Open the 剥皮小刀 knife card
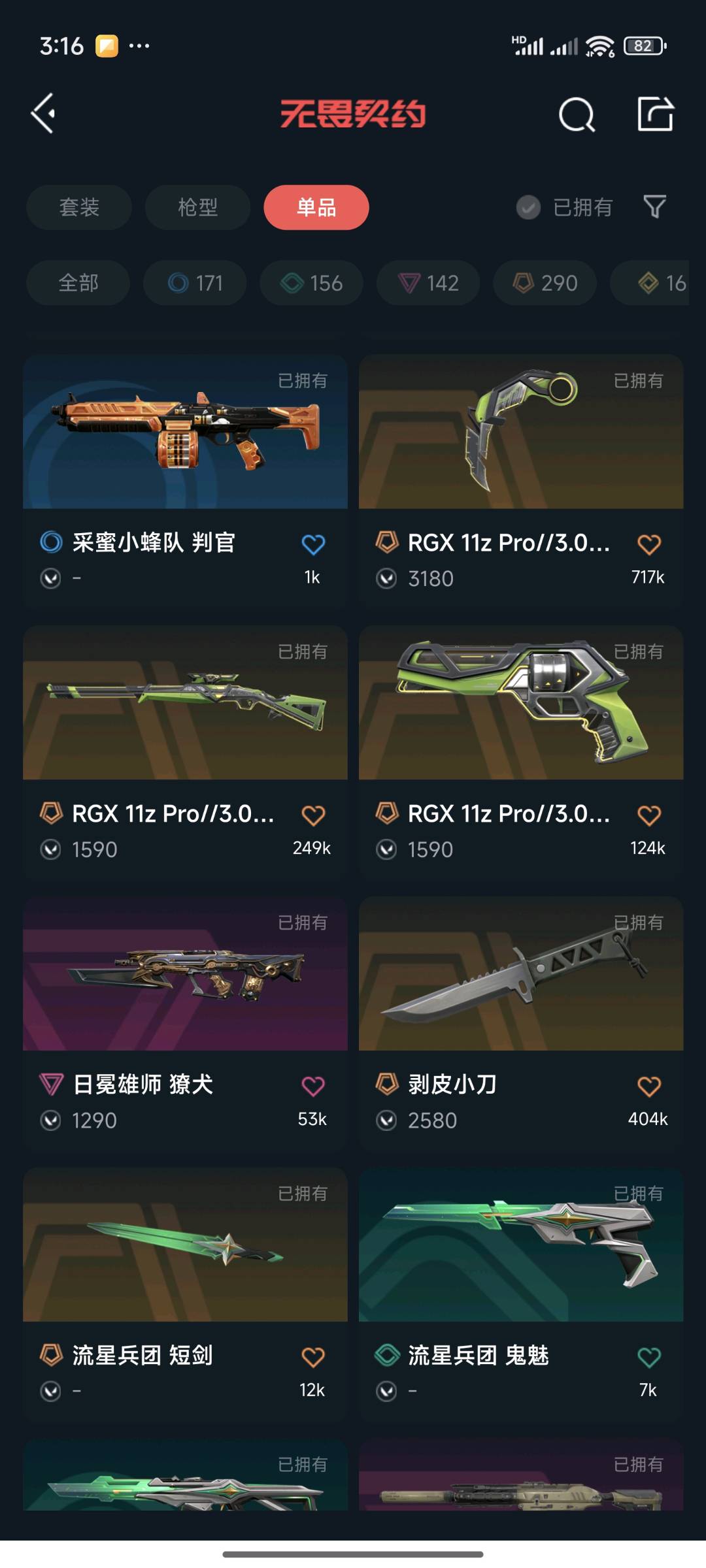706x1568 pixels. click(x=521, y=974)
